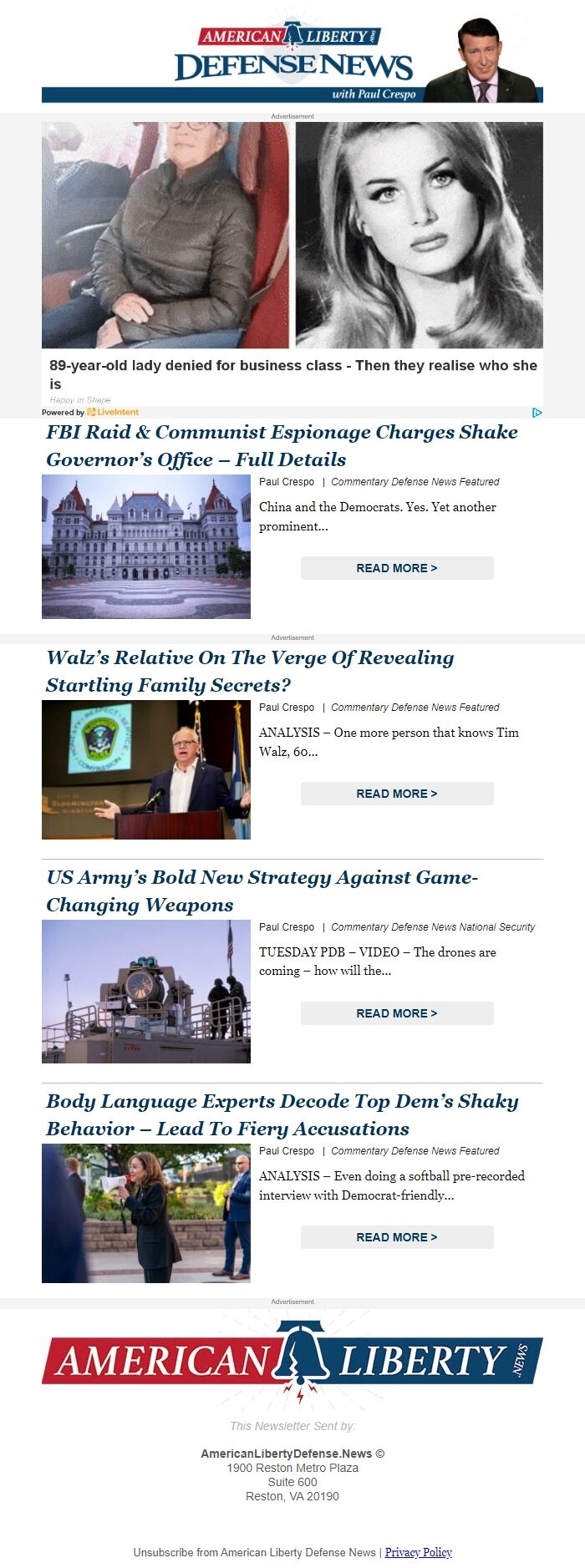Open READ MORE for Walz's Relative article
Screen dimensions: 585x1568
[397, 794]
